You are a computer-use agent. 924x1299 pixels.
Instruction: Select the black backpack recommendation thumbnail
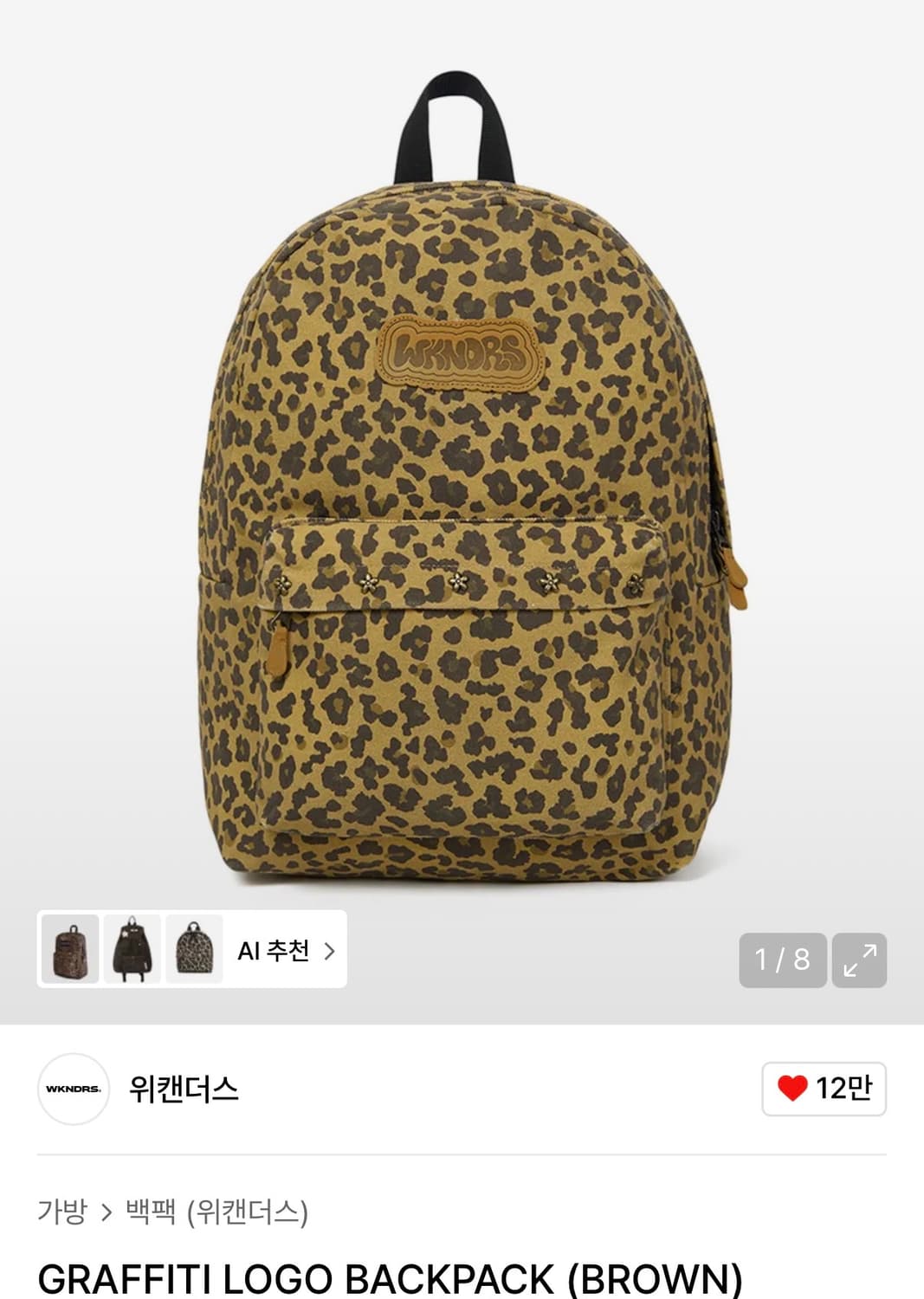point(131,951)
